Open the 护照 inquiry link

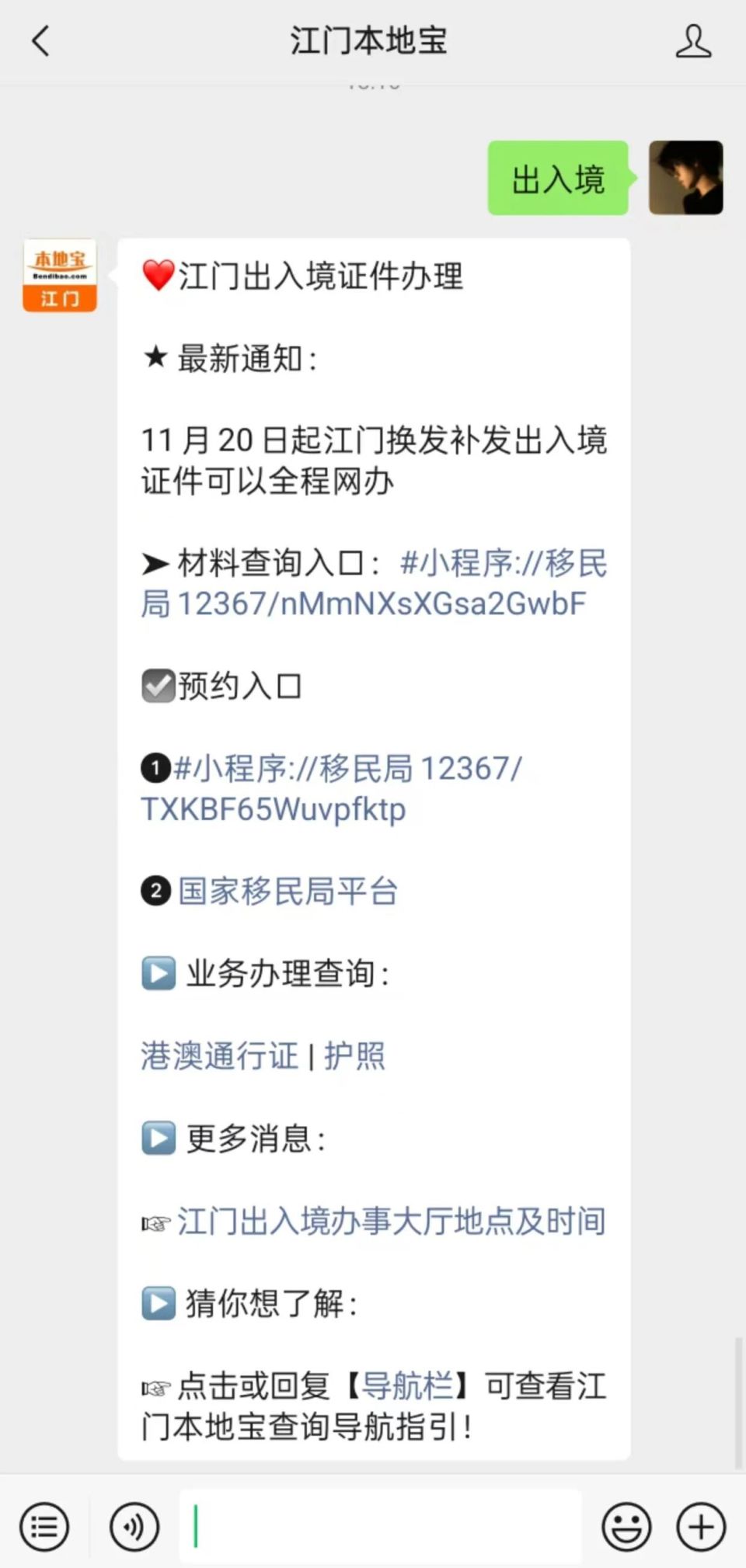pos(354,1056)
